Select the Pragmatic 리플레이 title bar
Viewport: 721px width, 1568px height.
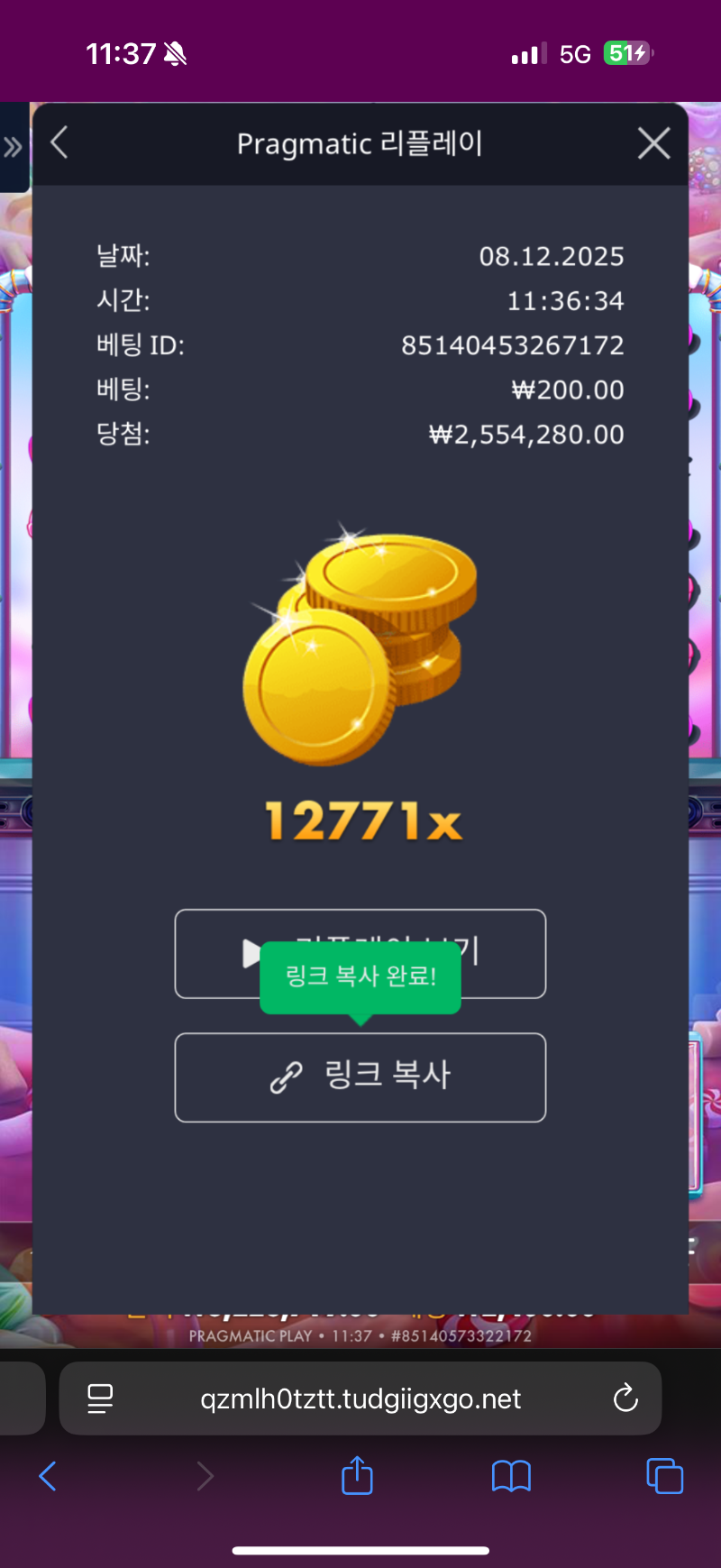360,143
